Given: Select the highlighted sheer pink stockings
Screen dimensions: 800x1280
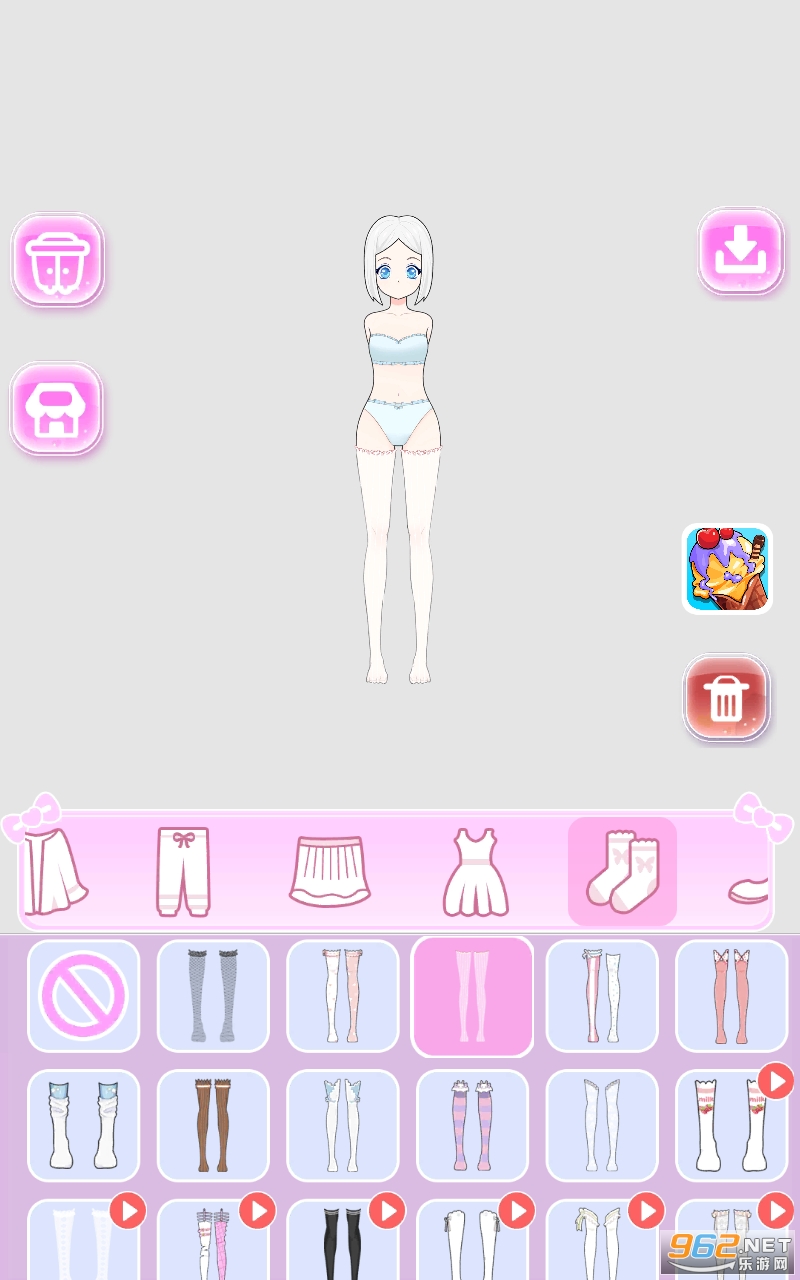Looking at the screenshot, I should point(472,996).
